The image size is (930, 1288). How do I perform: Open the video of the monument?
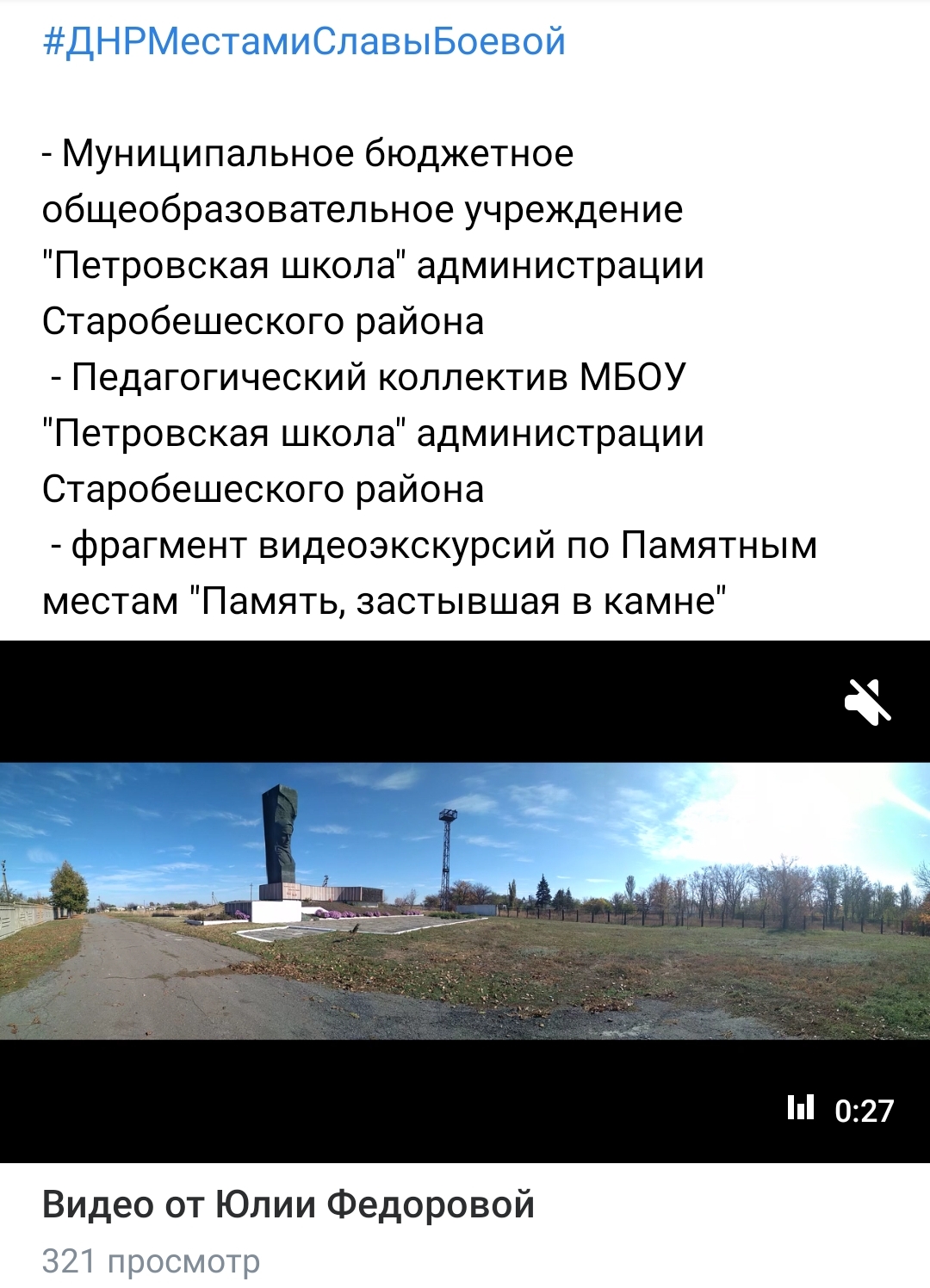click(465, 900)
